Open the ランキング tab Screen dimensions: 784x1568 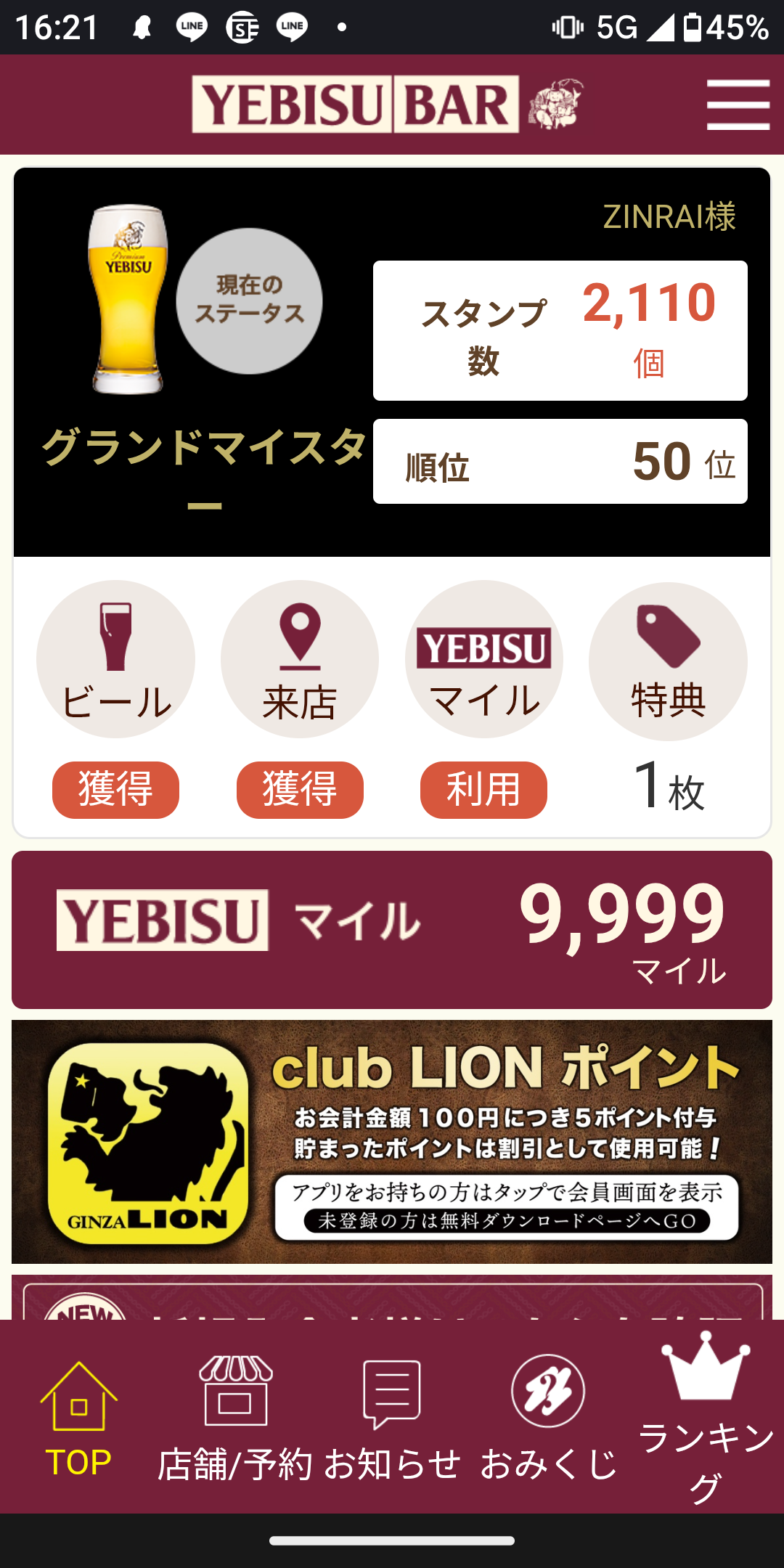click(x=706, y=1419)
